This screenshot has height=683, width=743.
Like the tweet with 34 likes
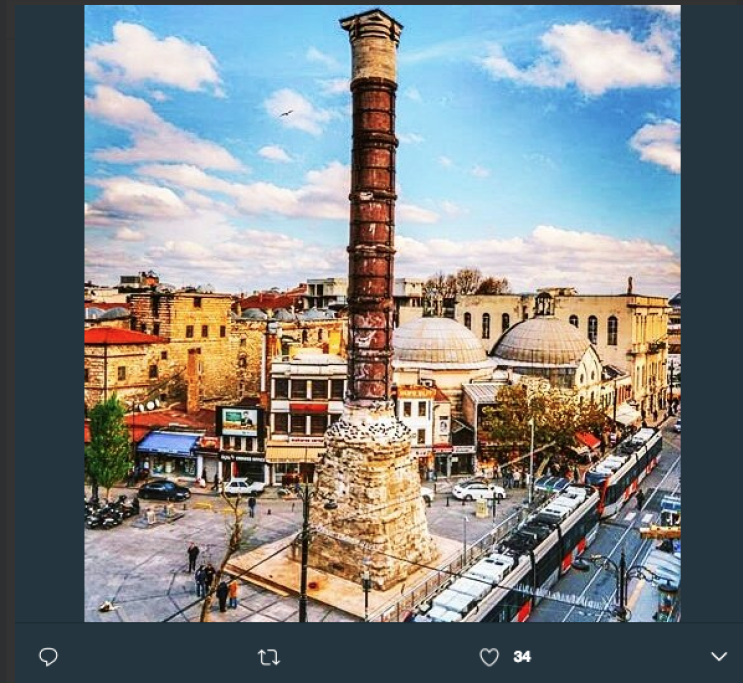(489, 657)
